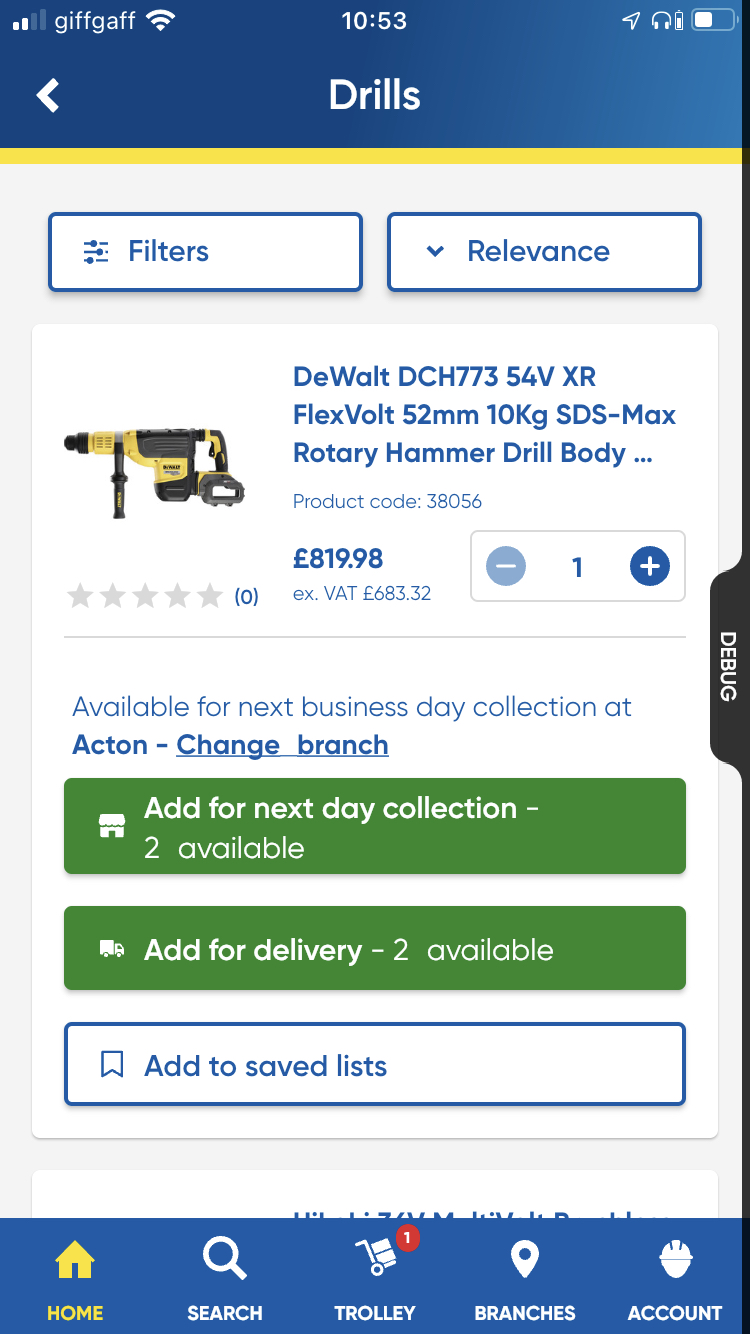Open the DeWalt DCH773 hammer drill product

point(484,415)
